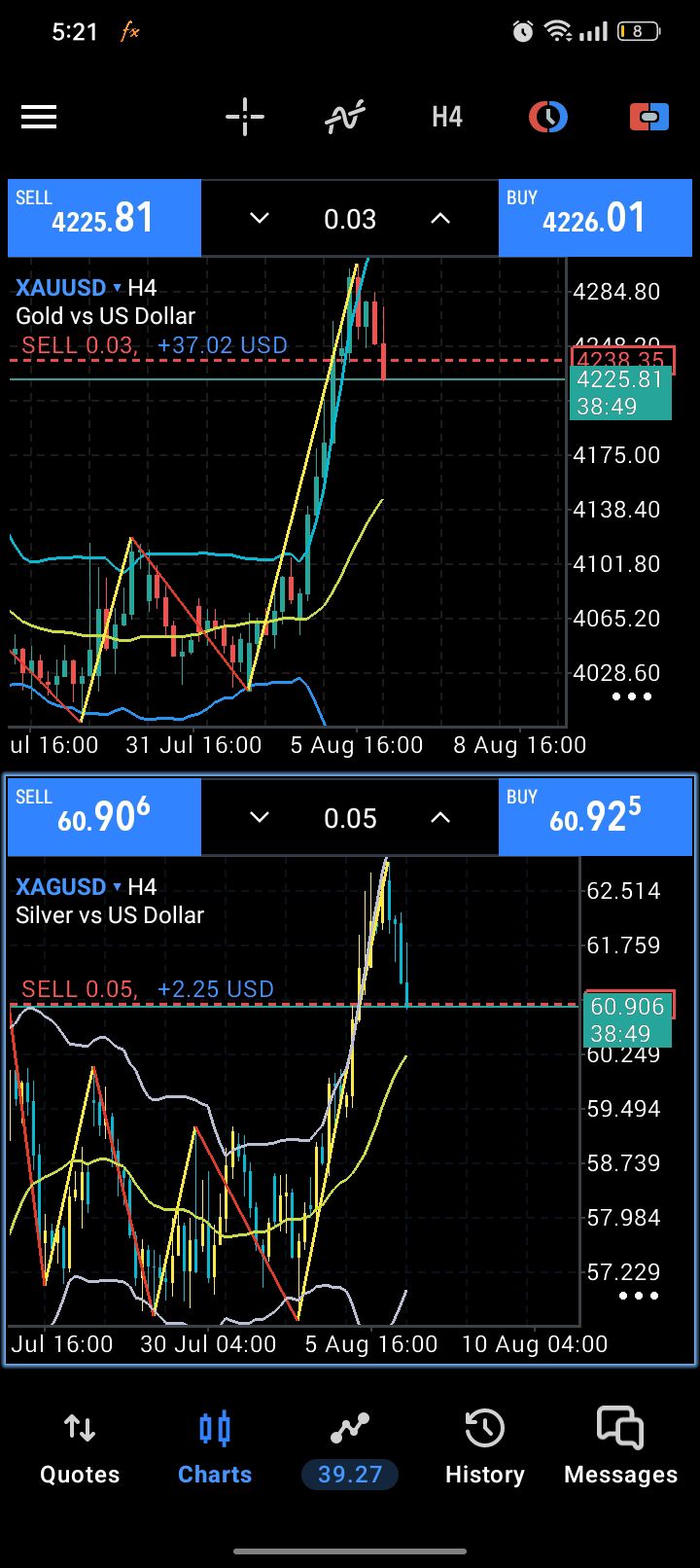Image resolution: width=700 pixels, height=1568 pixels.
Task: Open the Trade tab showing 39.27
Action: pos(350,1447)
